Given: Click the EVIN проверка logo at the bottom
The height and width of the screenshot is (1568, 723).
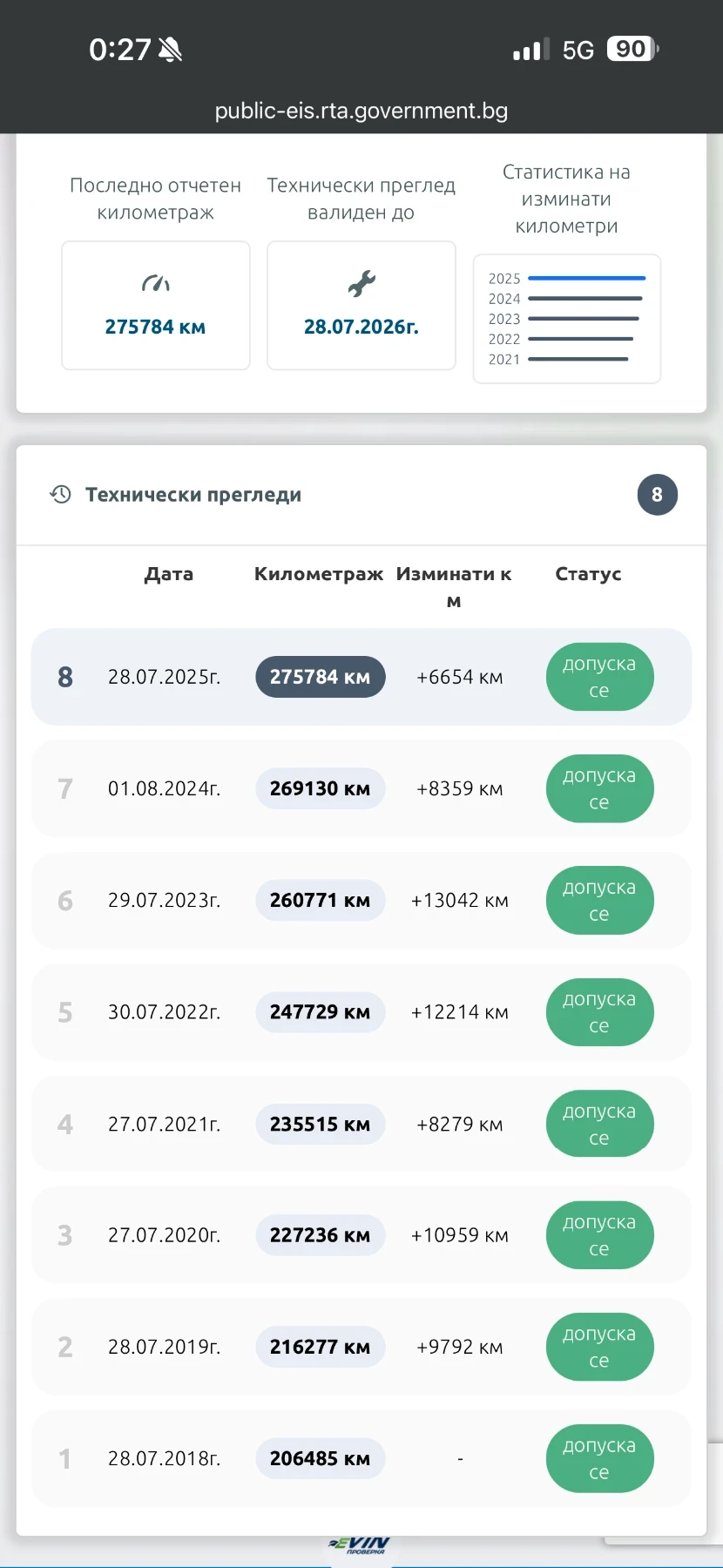Looking at the screenshot, I should point(361,1546).
